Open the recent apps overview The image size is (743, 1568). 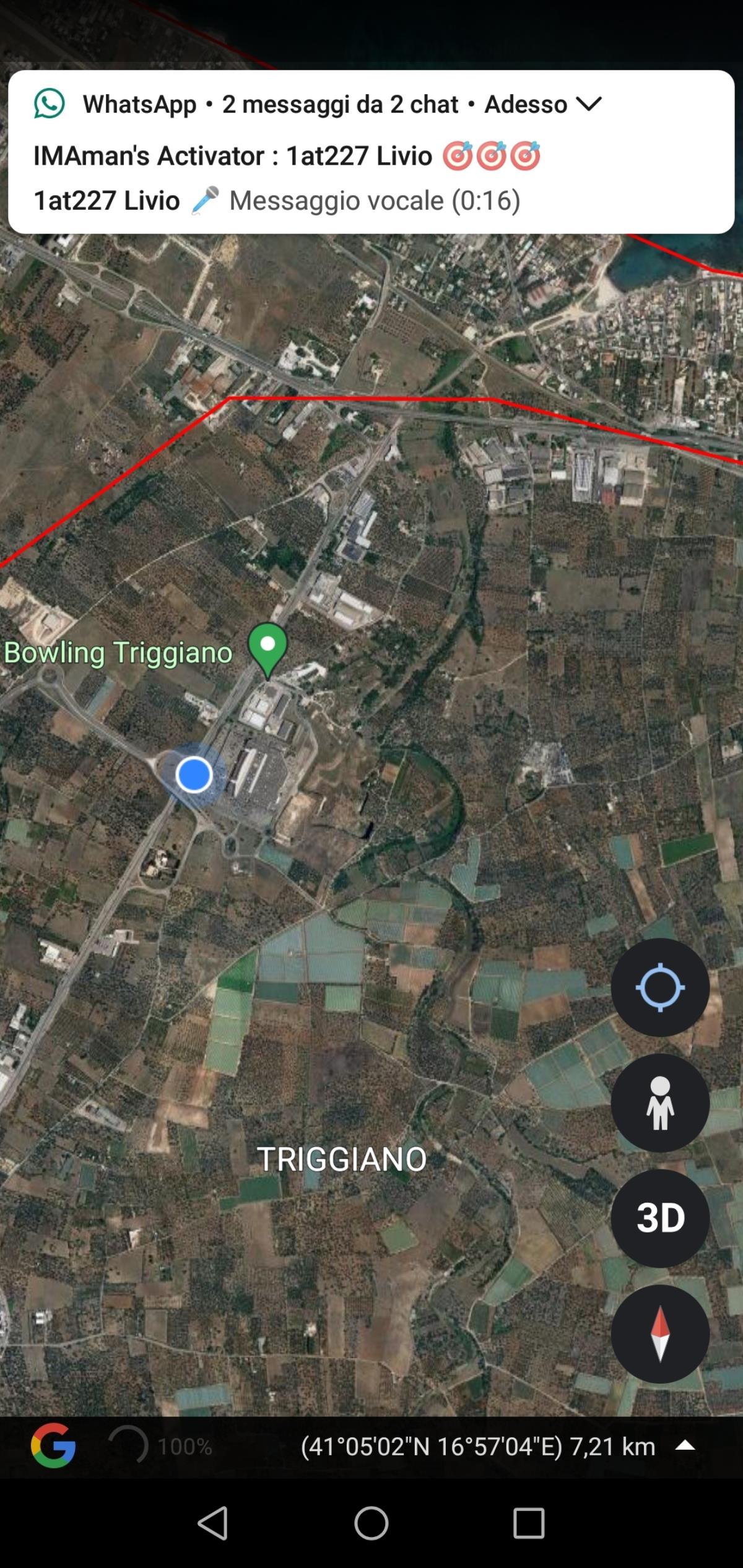pos(529,1523)
